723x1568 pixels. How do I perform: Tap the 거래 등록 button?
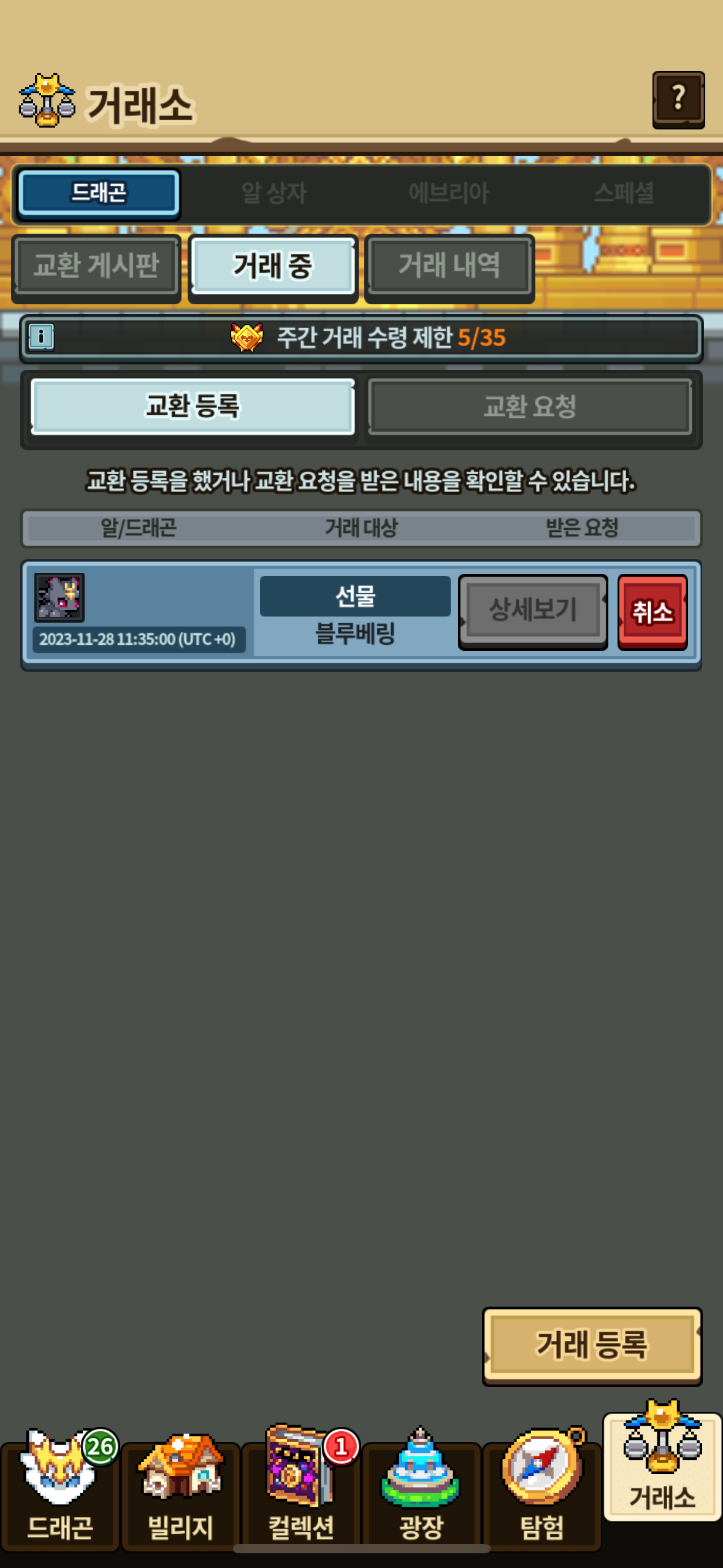[592, 1345]
